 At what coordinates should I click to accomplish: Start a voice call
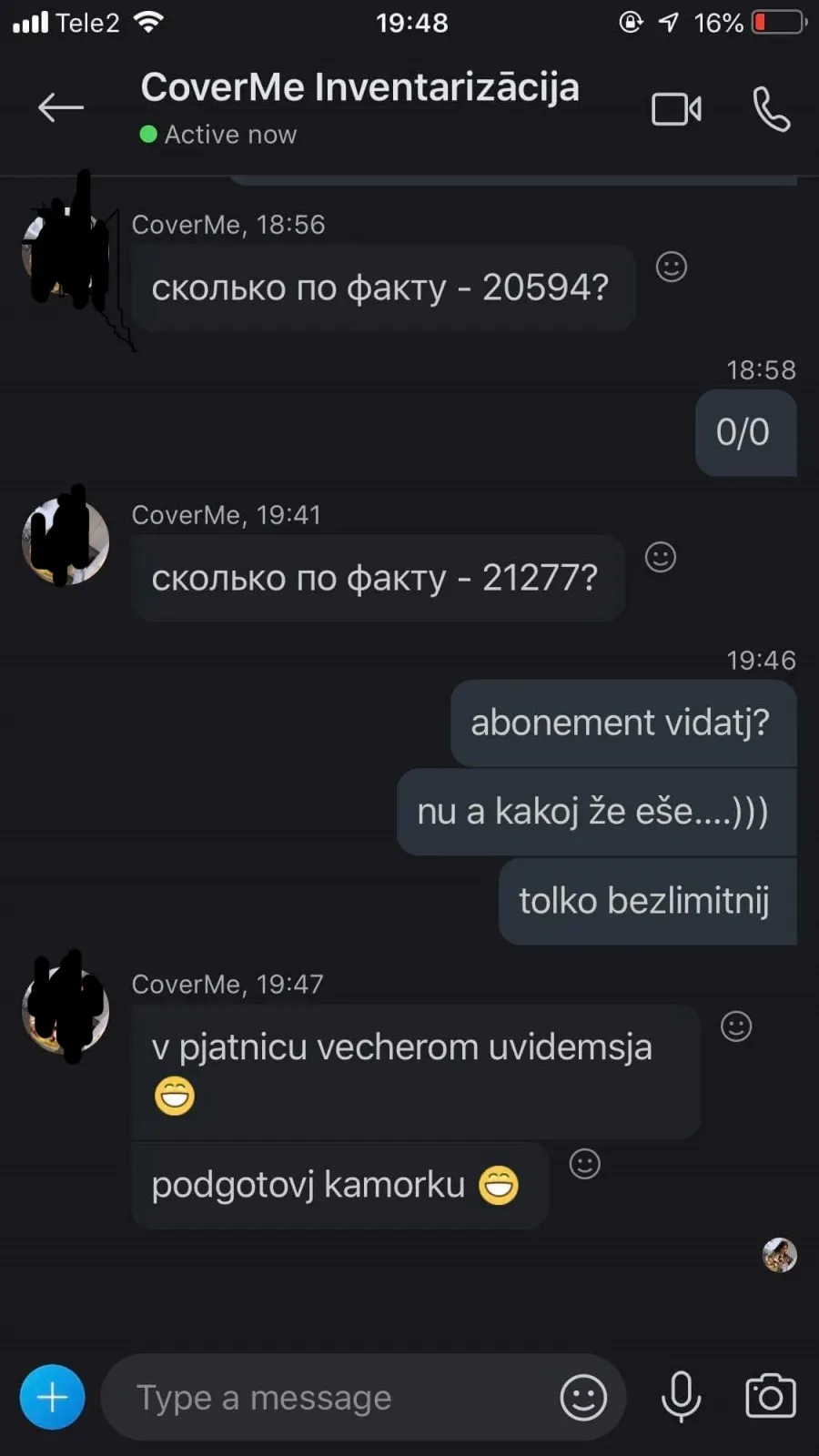coord(772,109)
